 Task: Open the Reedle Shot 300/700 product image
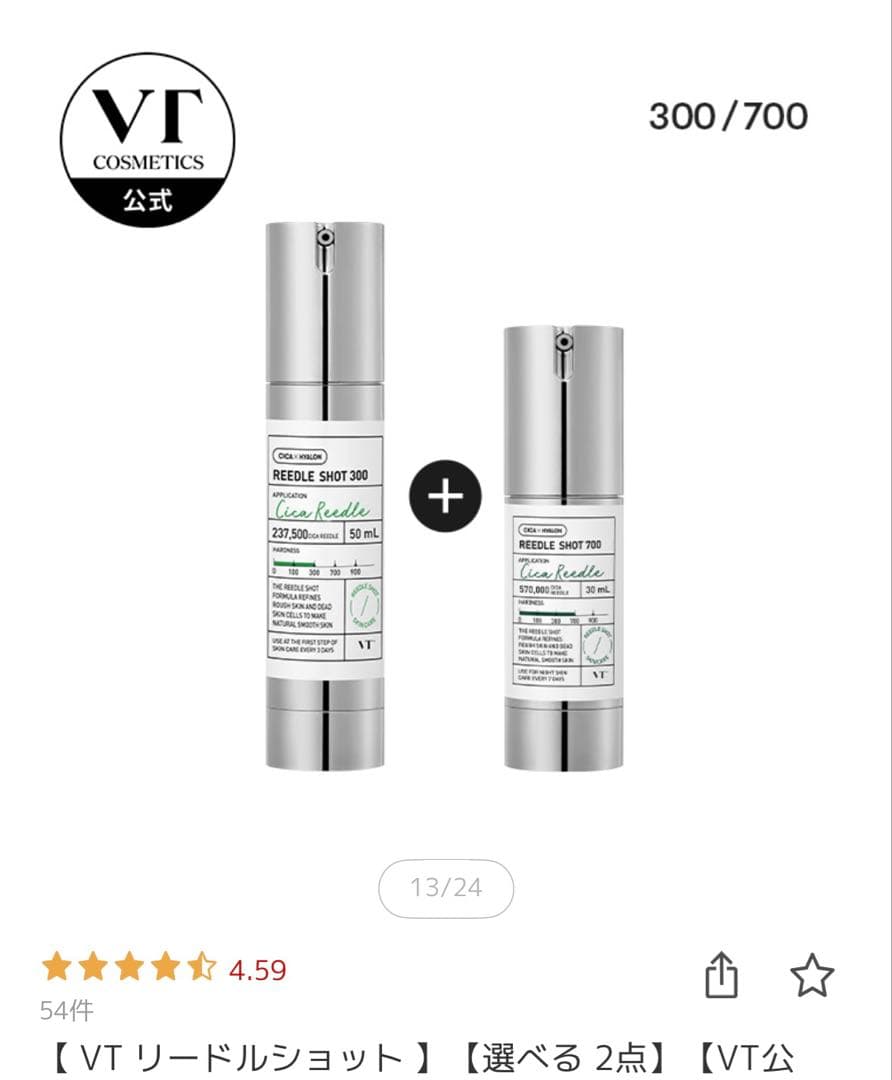[x=445, y=496]
